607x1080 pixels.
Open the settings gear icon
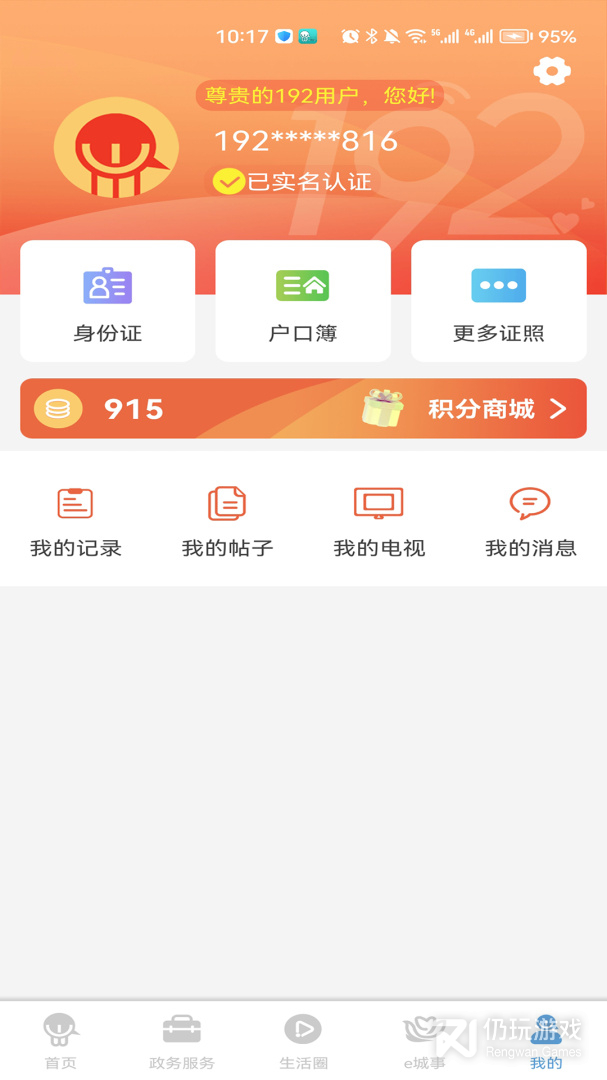(552, 71)
